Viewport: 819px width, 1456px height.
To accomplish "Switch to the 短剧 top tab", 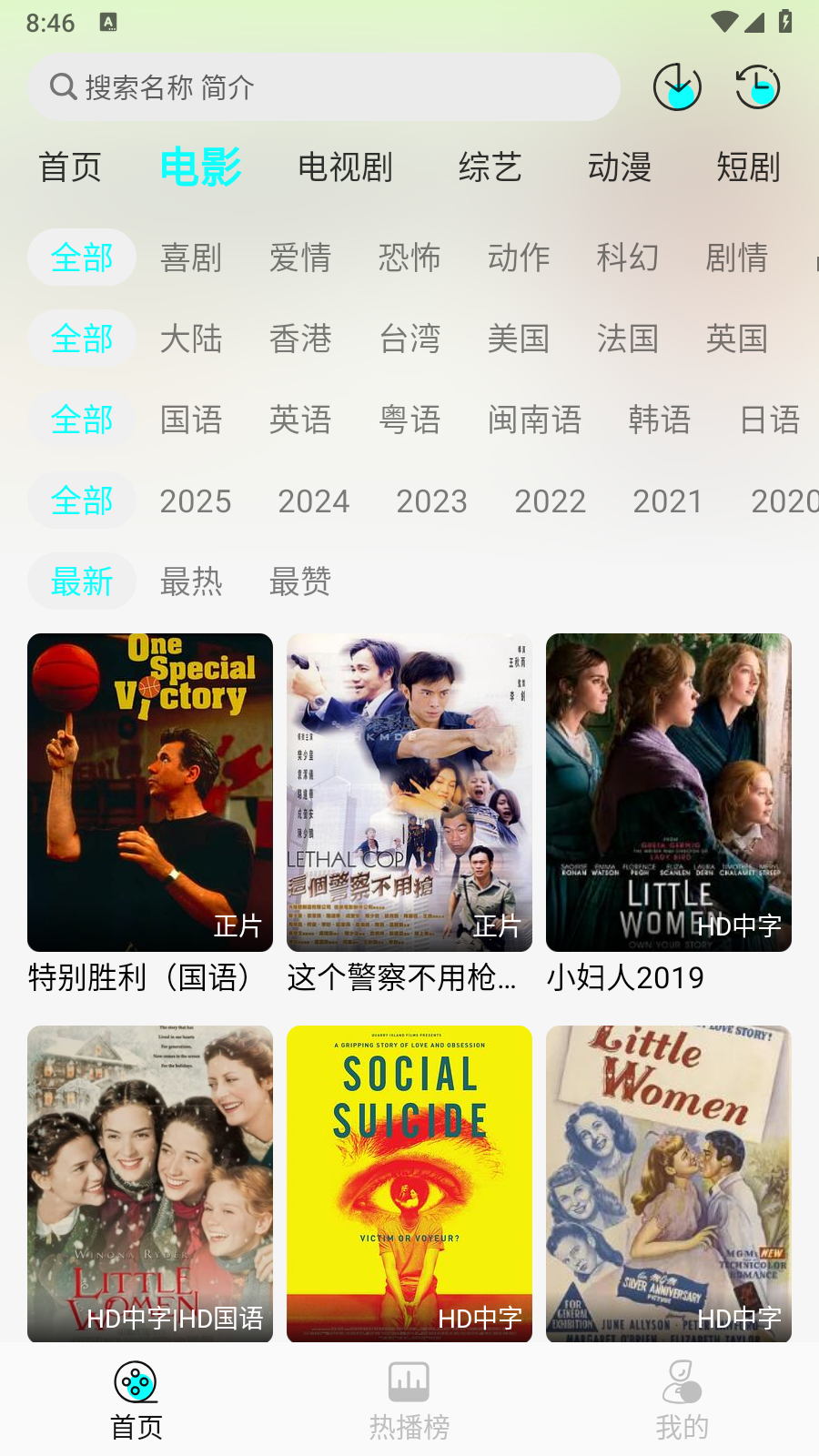I will pos(747,167).
